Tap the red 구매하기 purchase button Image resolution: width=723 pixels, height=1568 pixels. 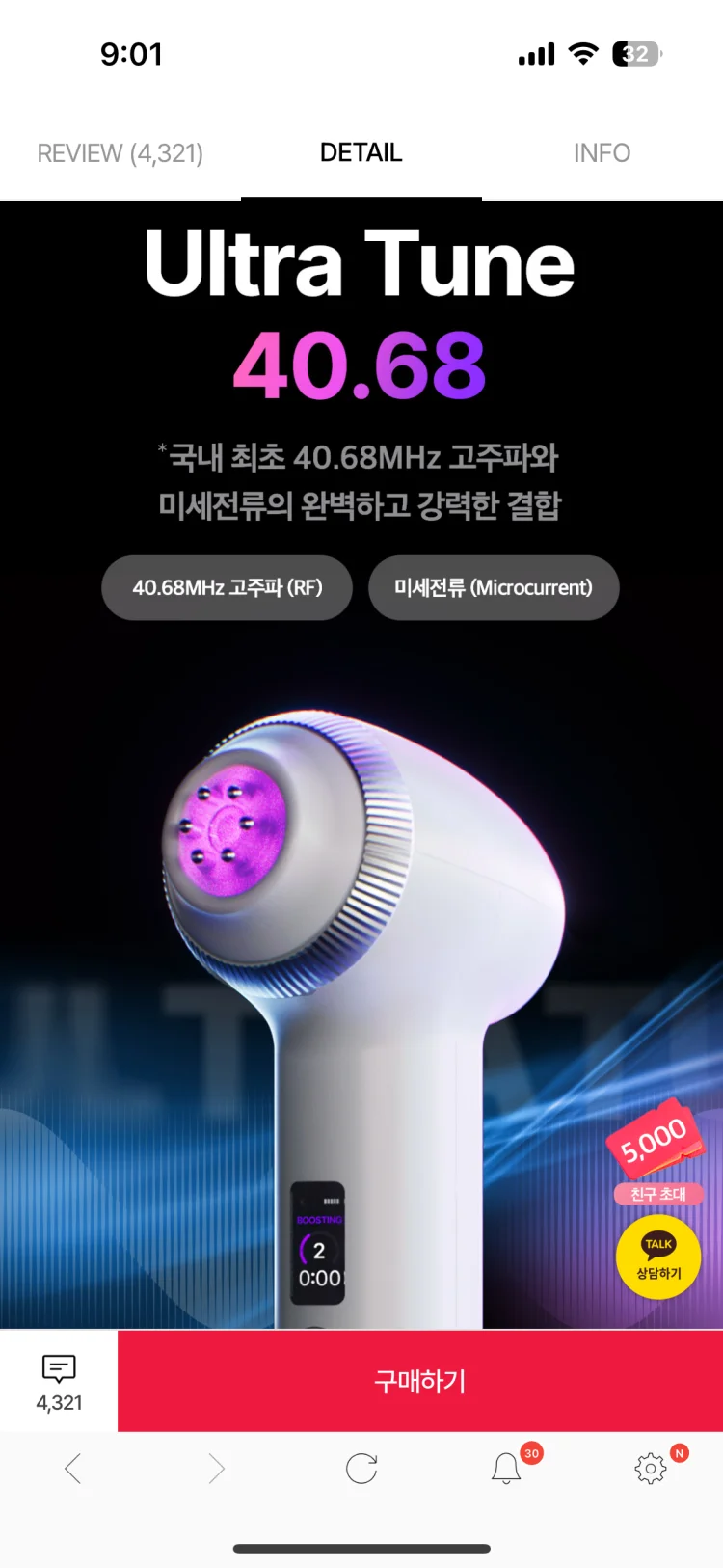pos(419,1381)
